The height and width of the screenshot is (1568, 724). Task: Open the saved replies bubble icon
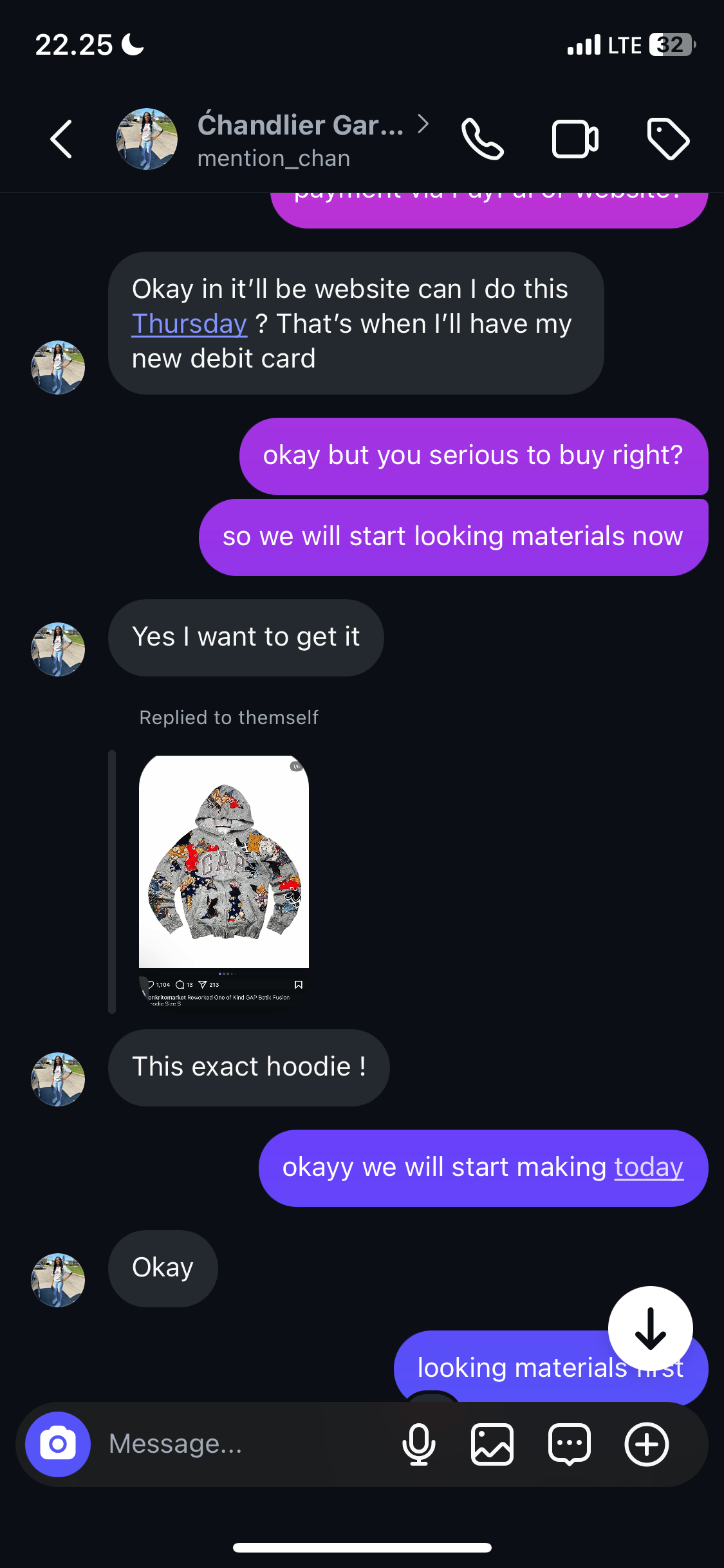[x=570, y=1444]
